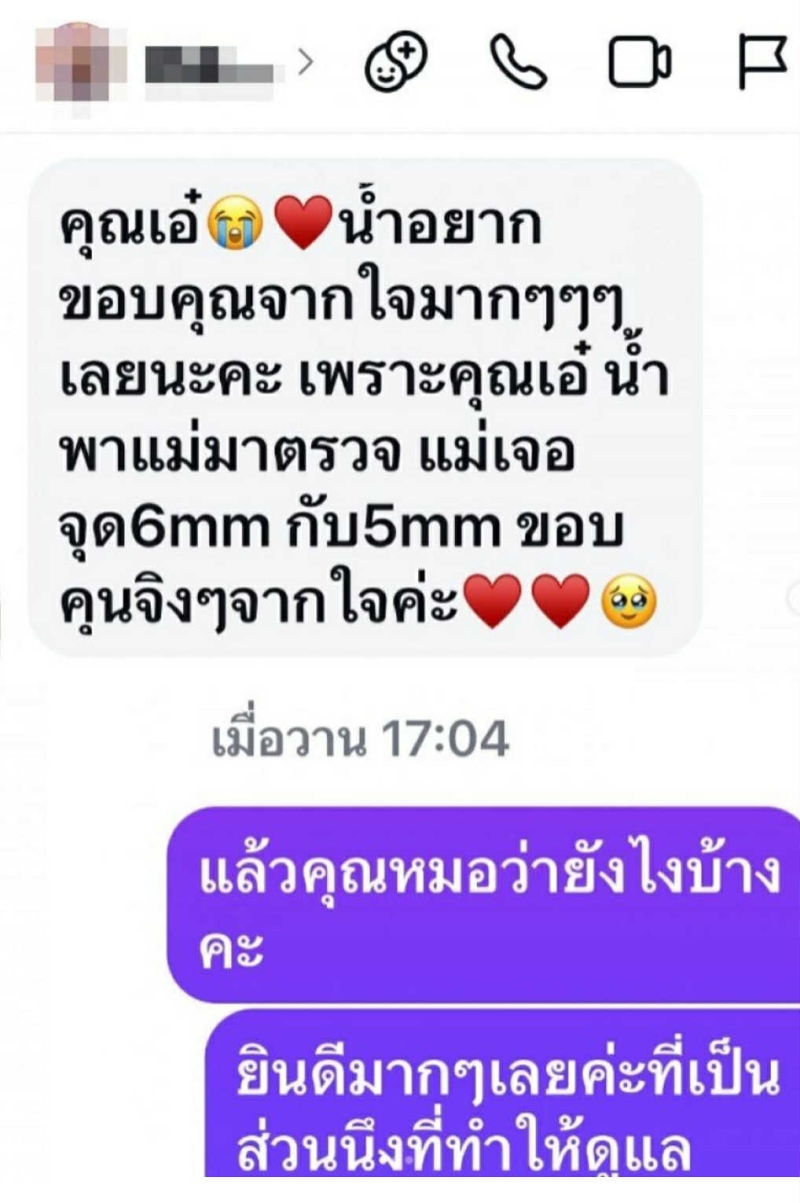The height and width of the screenshot is (1203, 800).
Task: Start a video call
Action: point(640,62)
